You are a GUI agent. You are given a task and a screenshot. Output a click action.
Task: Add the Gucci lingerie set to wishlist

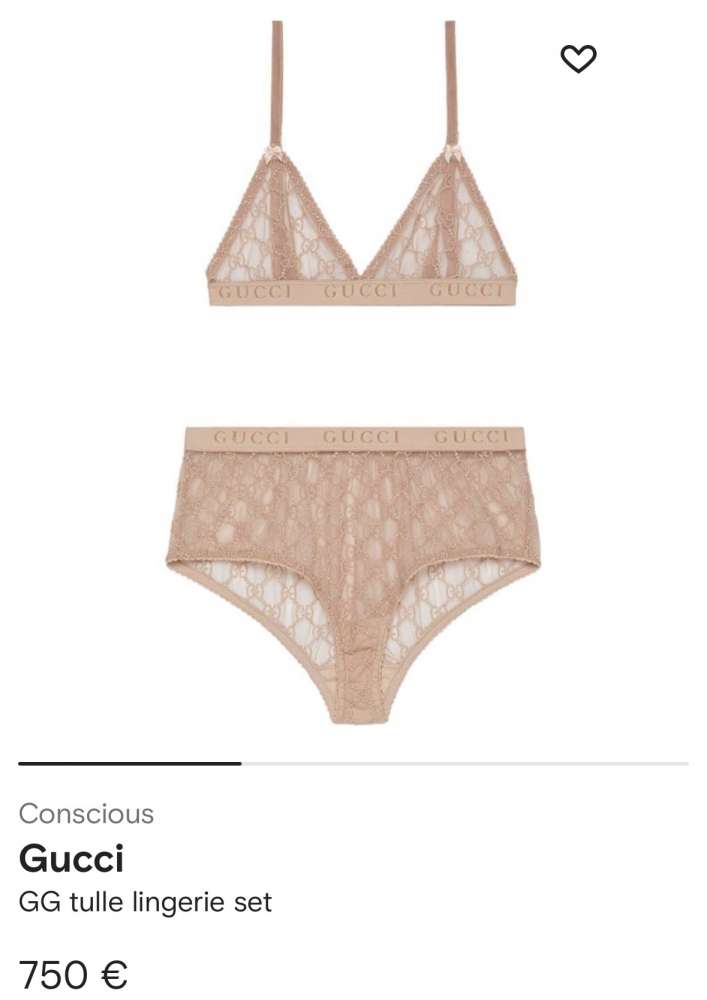pyautogui.click(x=578, y=59)
